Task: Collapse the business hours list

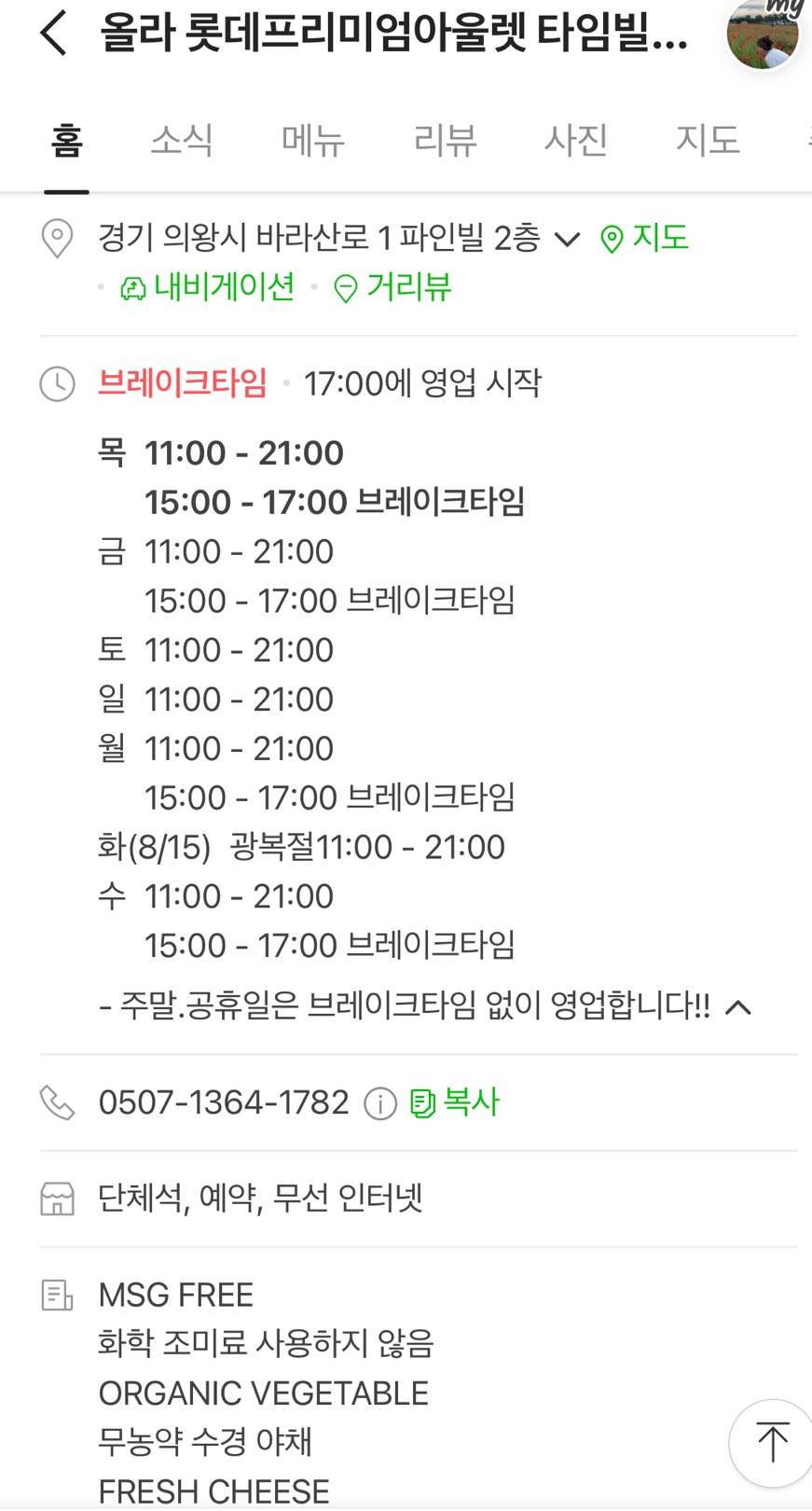Action: click(x=738, y=1007)
